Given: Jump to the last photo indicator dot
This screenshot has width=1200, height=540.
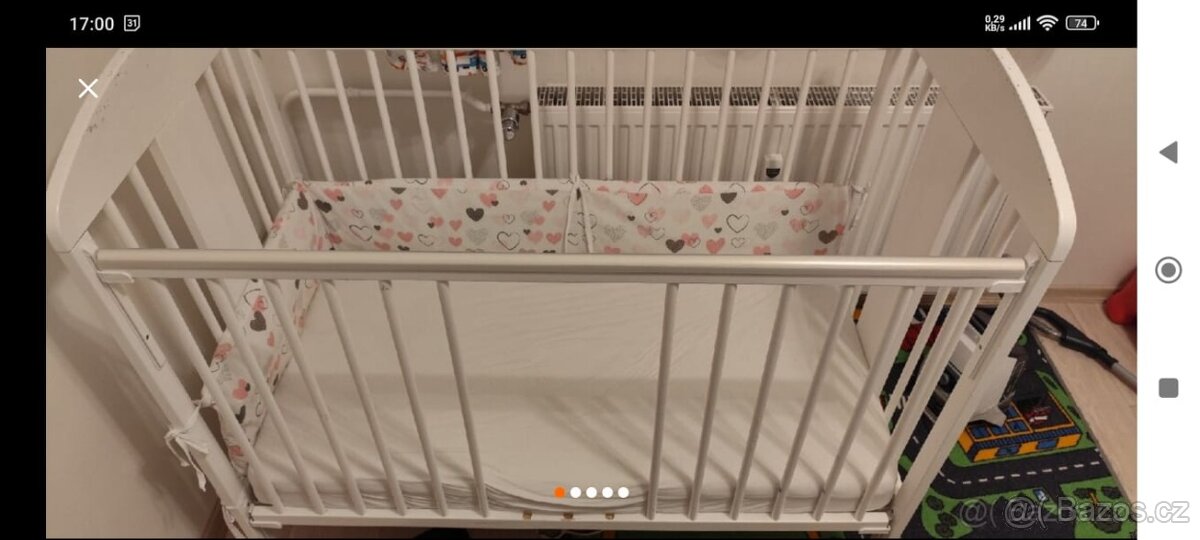Looking at the screenshot, I should point(623,492).
